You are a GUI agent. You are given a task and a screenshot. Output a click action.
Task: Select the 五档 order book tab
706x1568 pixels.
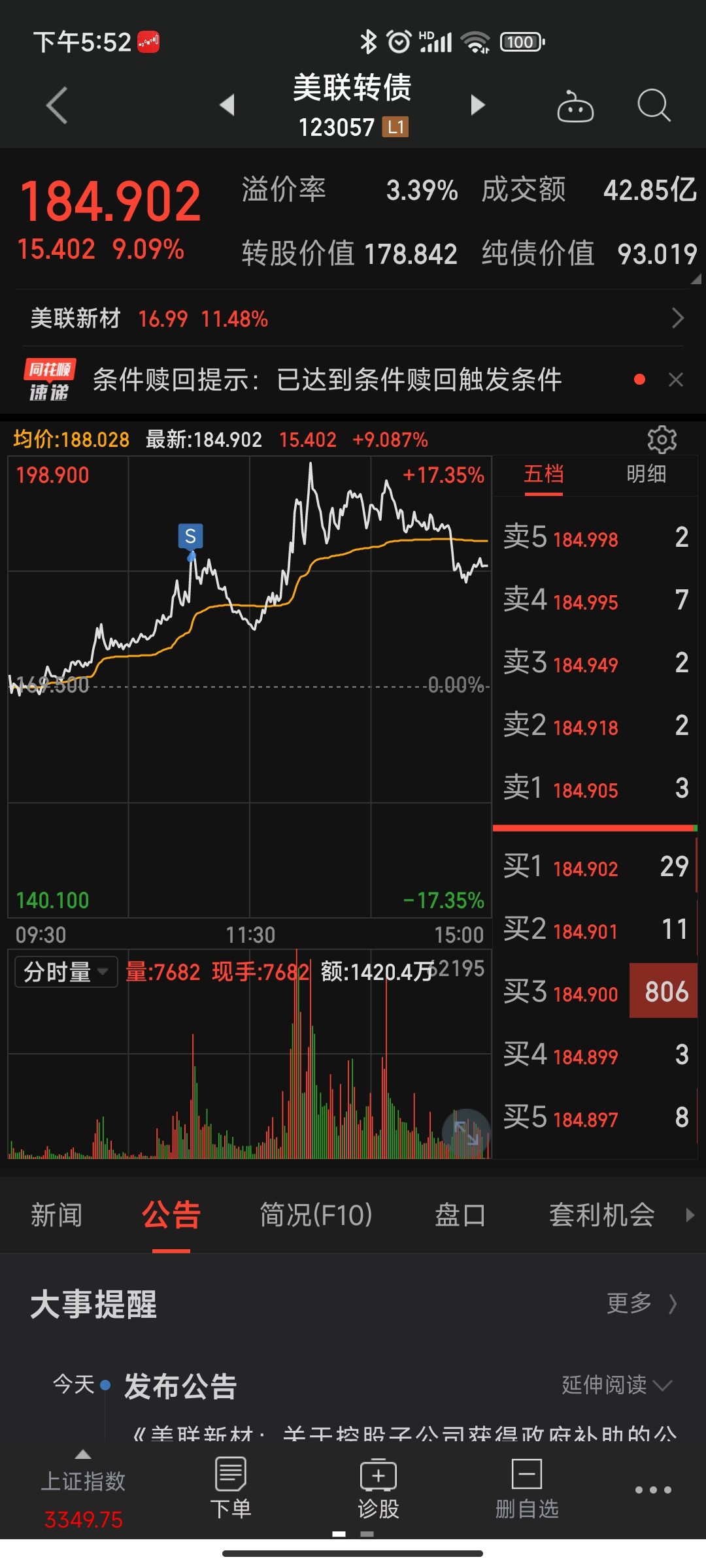543,474
